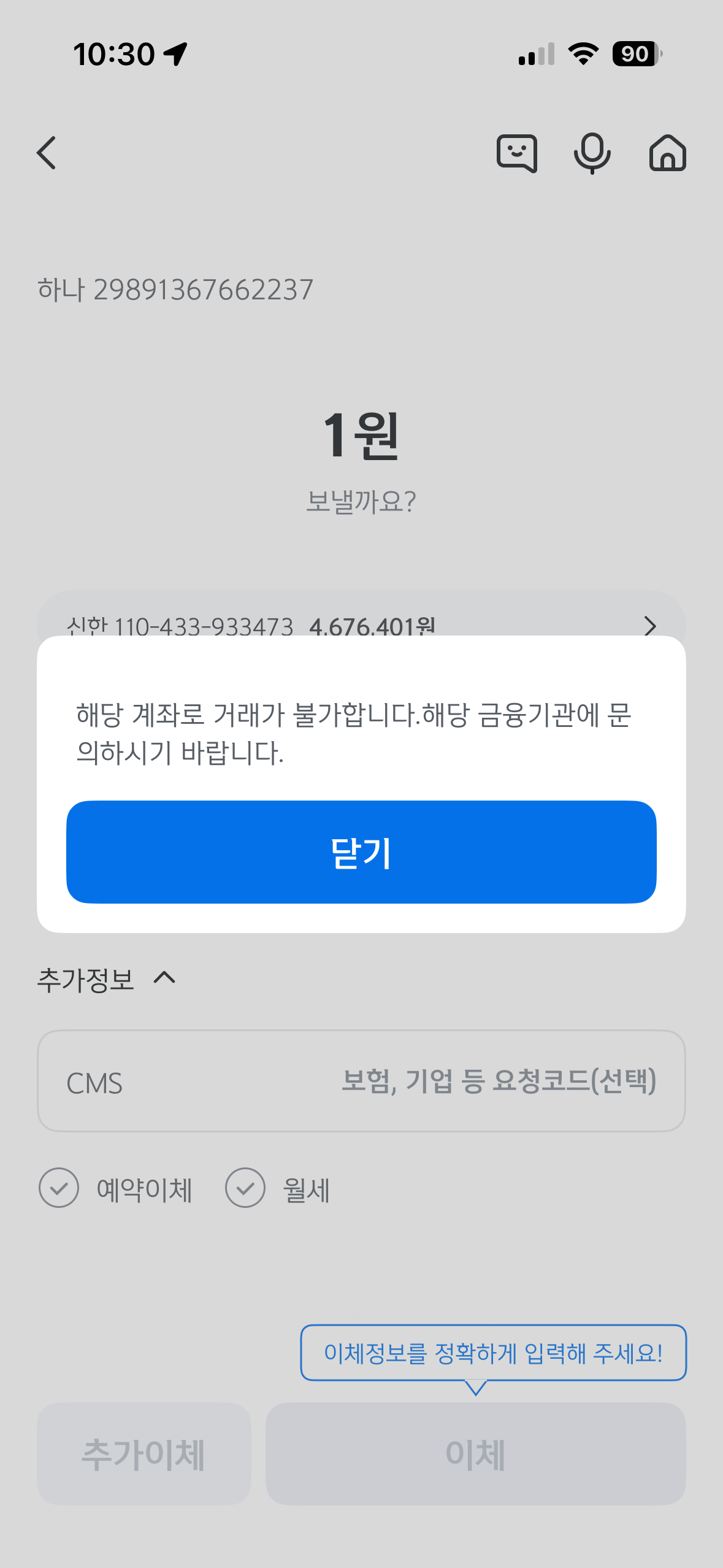
Task: Select the 월세 checkbox
Action: pos(245,1188)
